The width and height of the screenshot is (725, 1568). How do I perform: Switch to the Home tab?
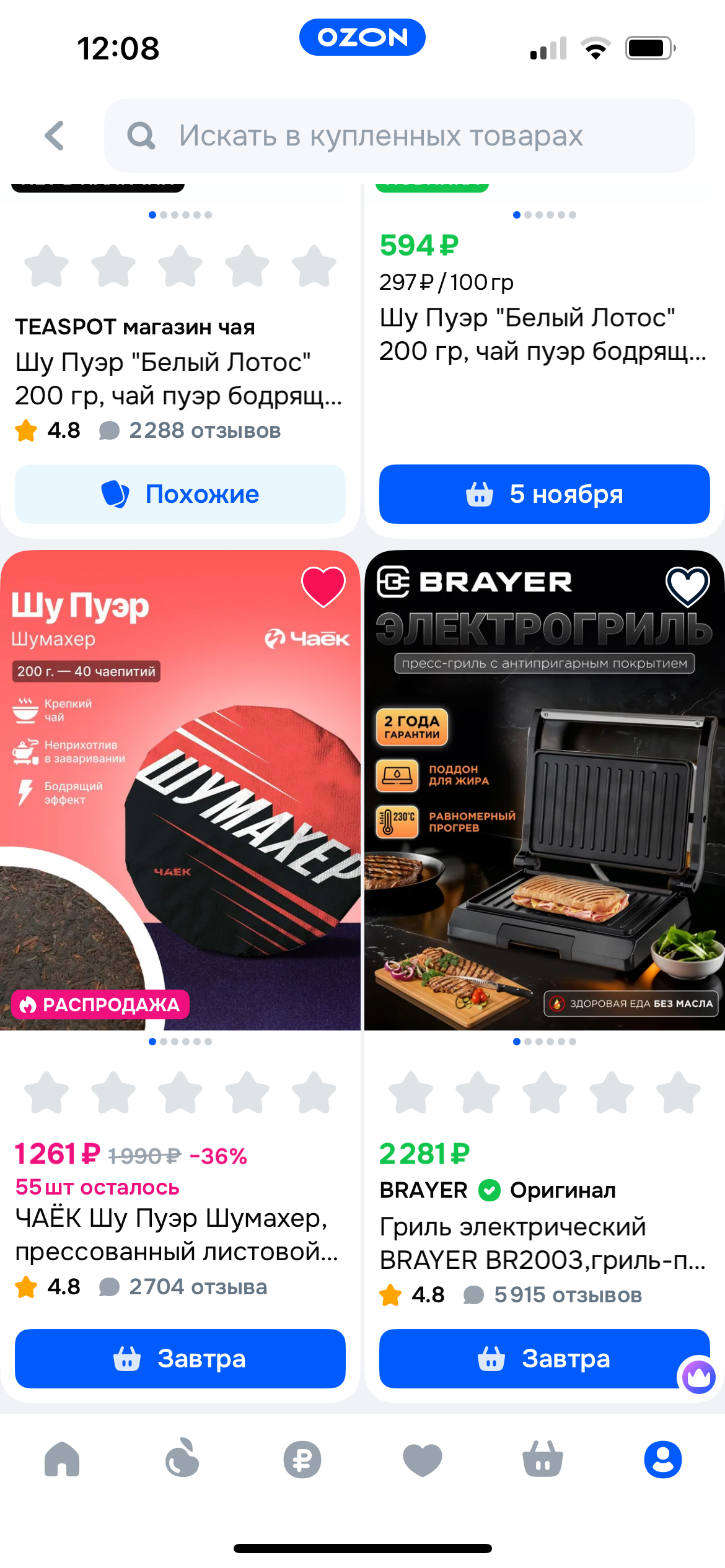pyautogui.click(x=62, y=1459)
